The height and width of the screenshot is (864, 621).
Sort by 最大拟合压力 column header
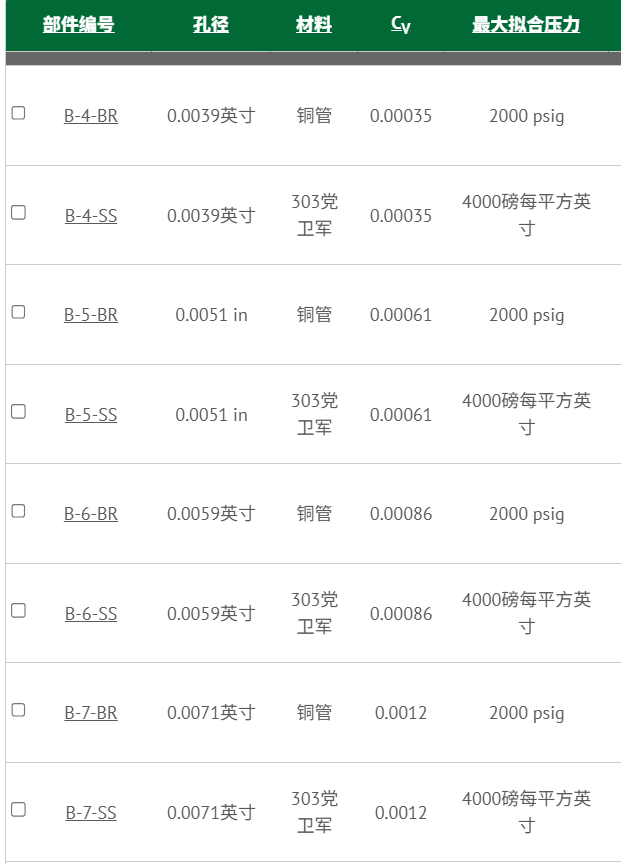526,25
